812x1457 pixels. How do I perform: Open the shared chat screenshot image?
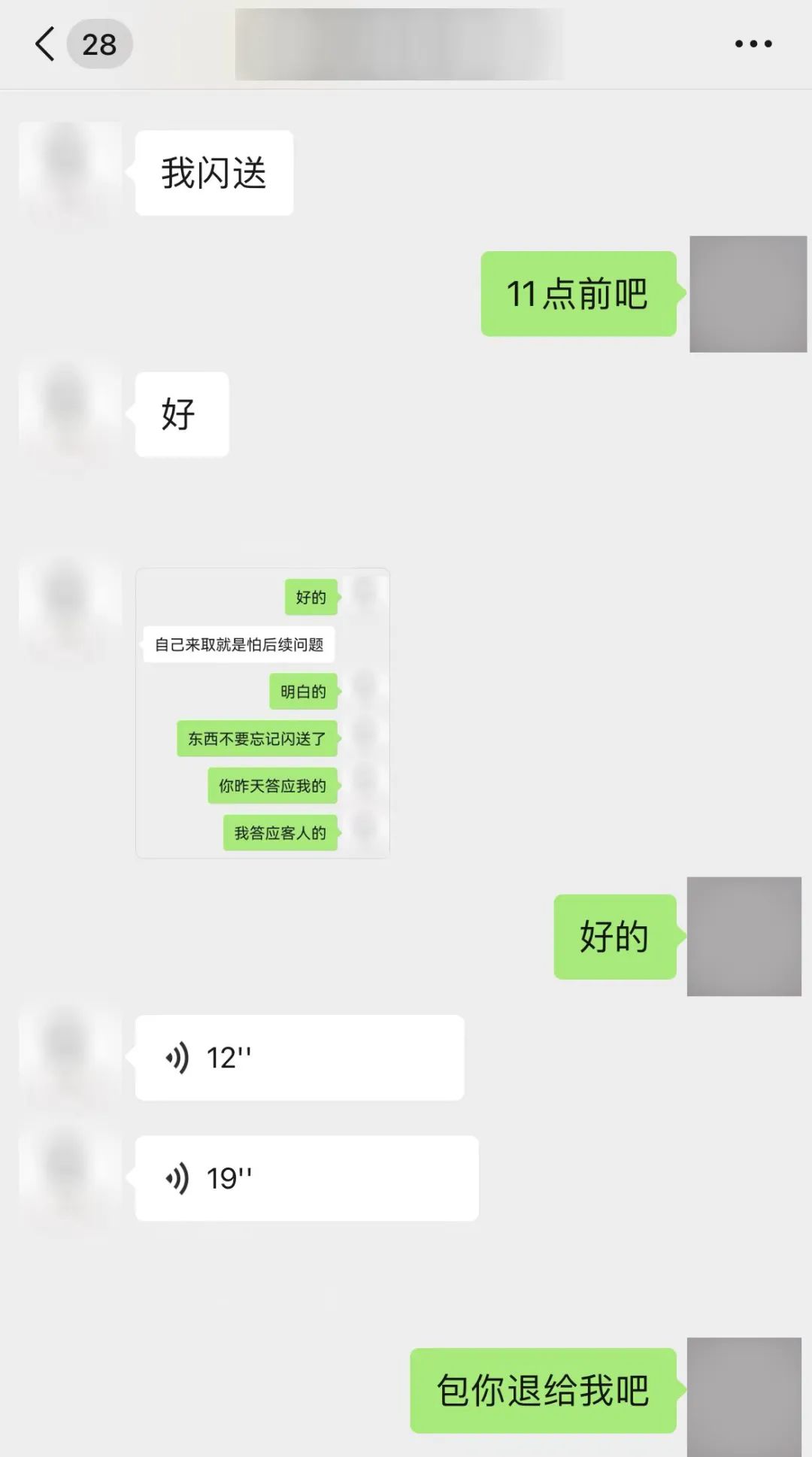(262, 713)
